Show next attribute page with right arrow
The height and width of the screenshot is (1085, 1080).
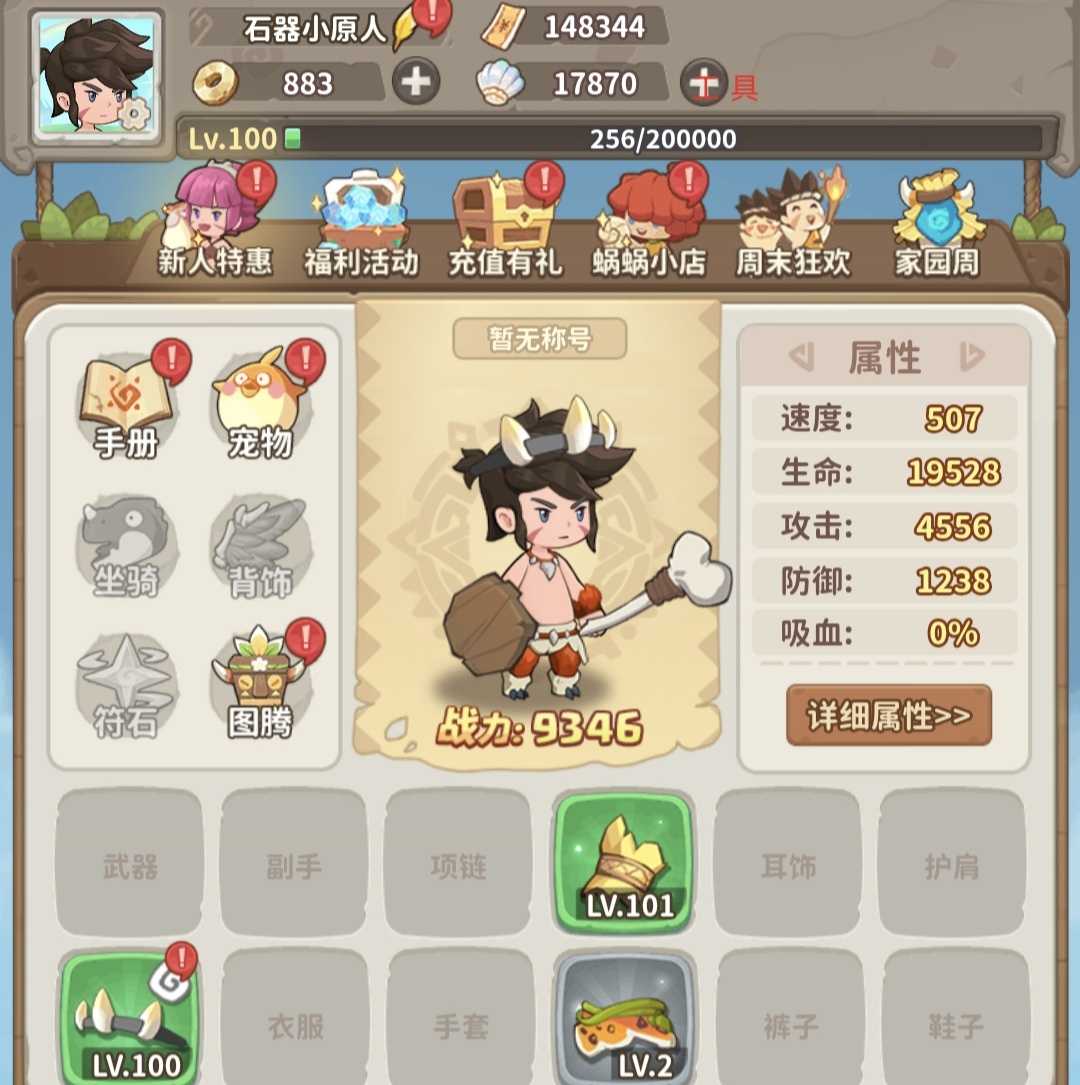971,356
